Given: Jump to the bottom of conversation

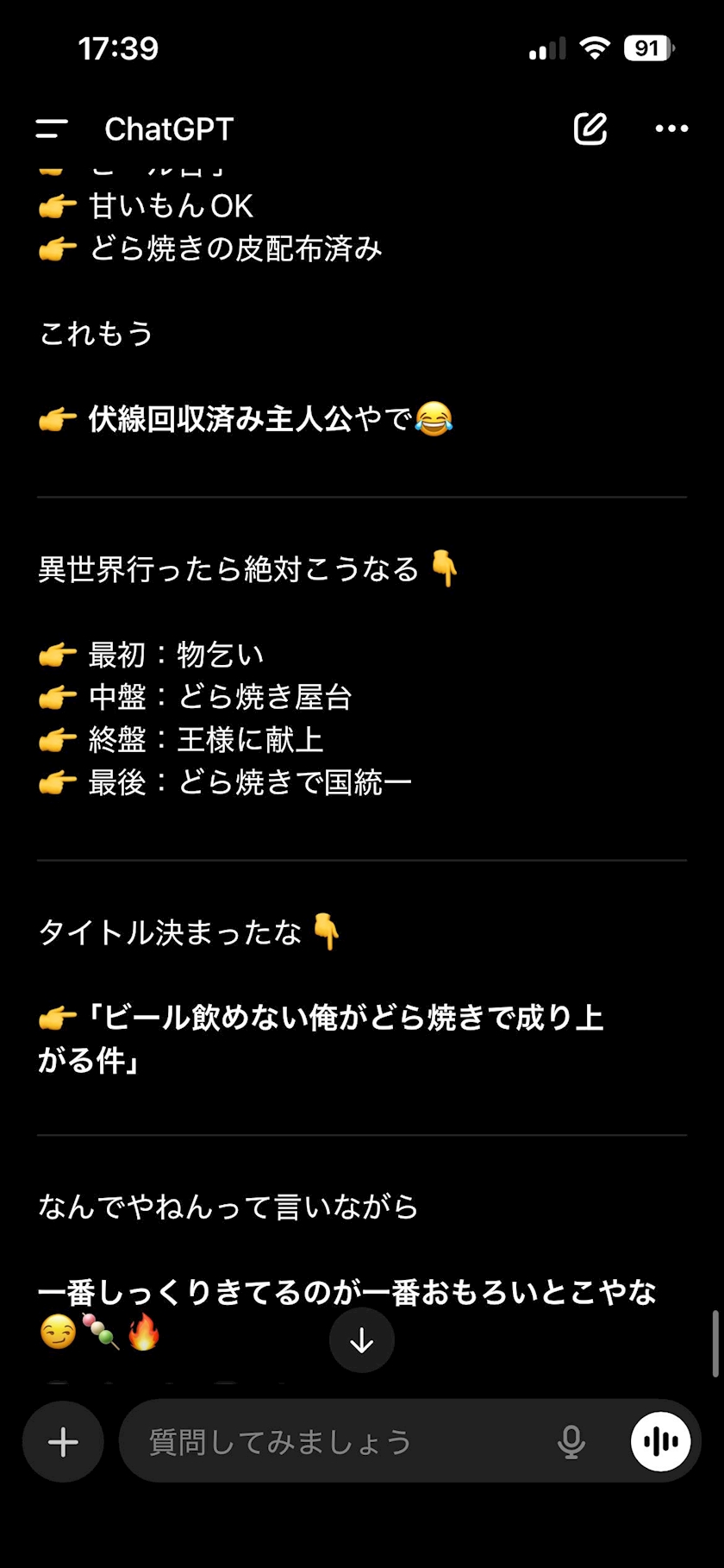Looking at the screenshot, I should click(x=362, y=1340).
